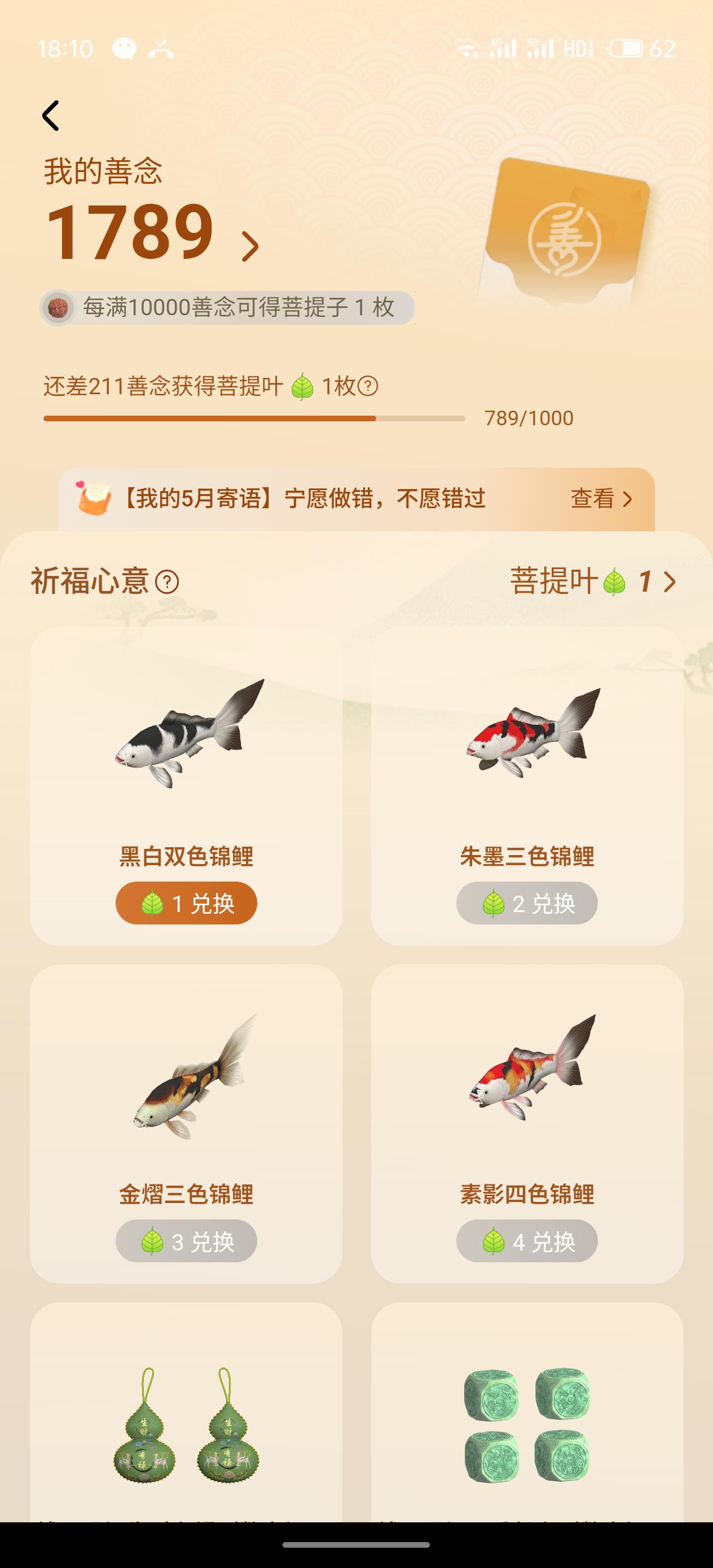Click the 789/1000 progress bar

(256, 418)
